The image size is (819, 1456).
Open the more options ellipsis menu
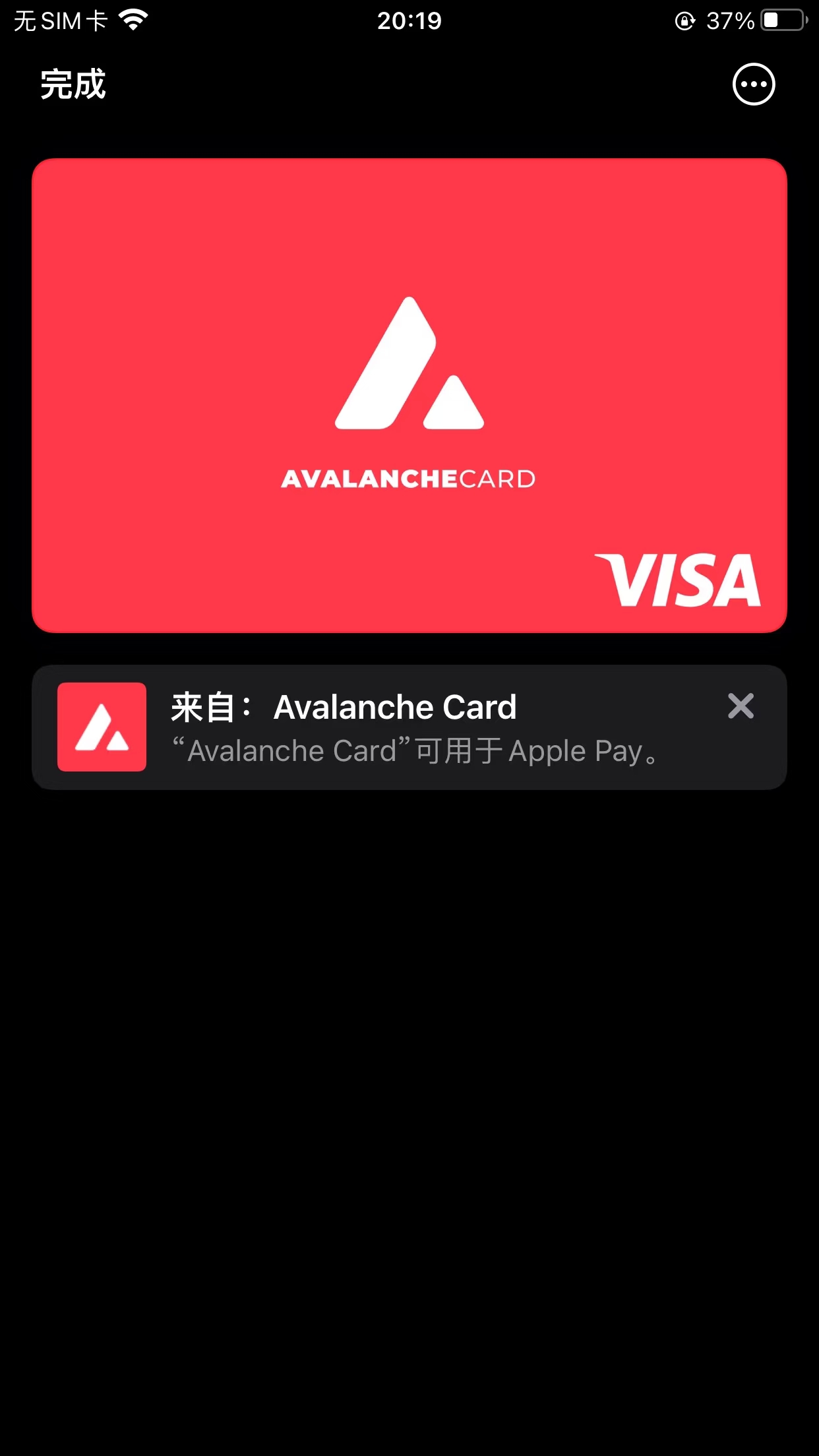(x=753, y=84)
